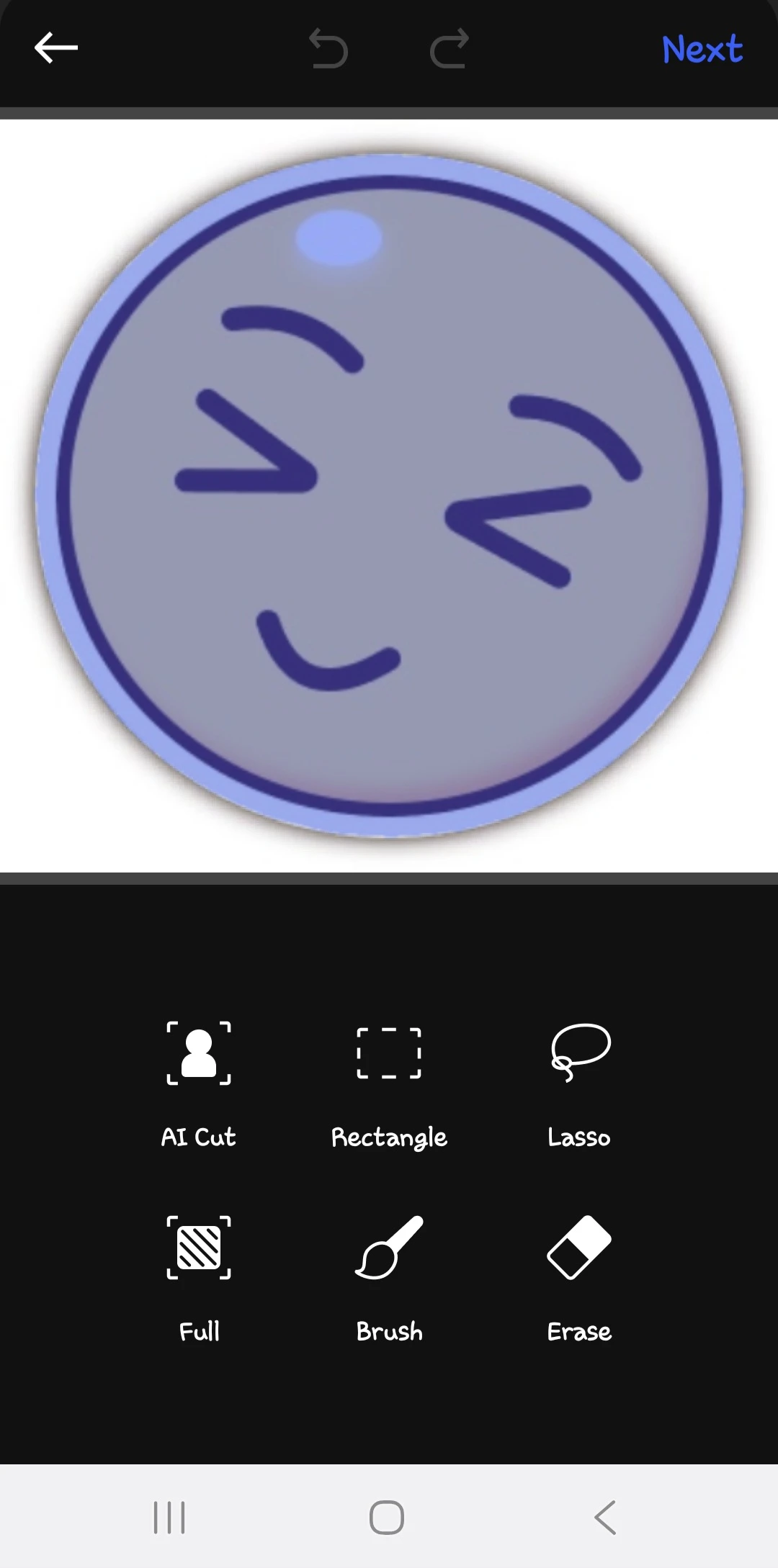
Task: Open recent apps from navigation bar
Action: [x=169, y=1517]
